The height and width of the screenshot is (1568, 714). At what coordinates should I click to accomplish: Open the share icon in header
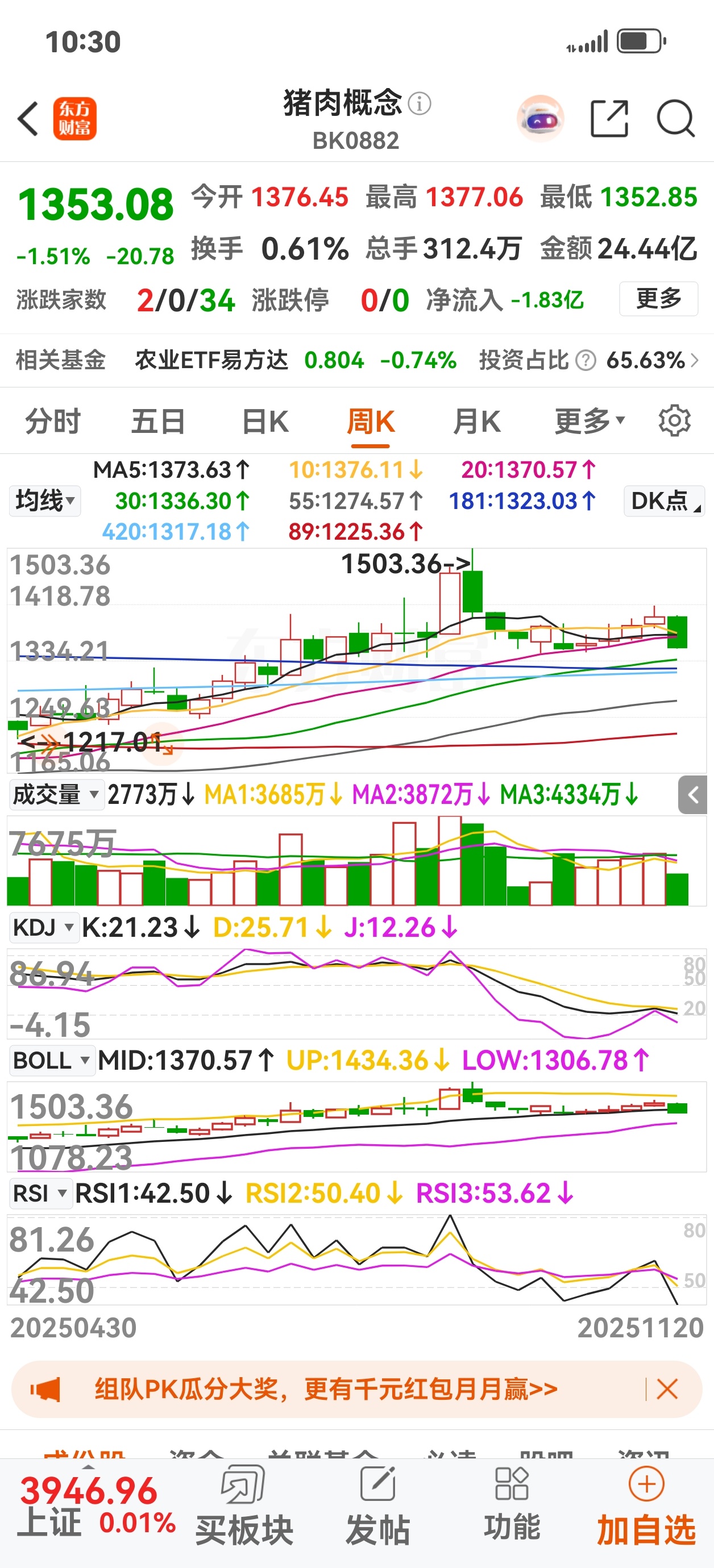click(x=609, y=119)
